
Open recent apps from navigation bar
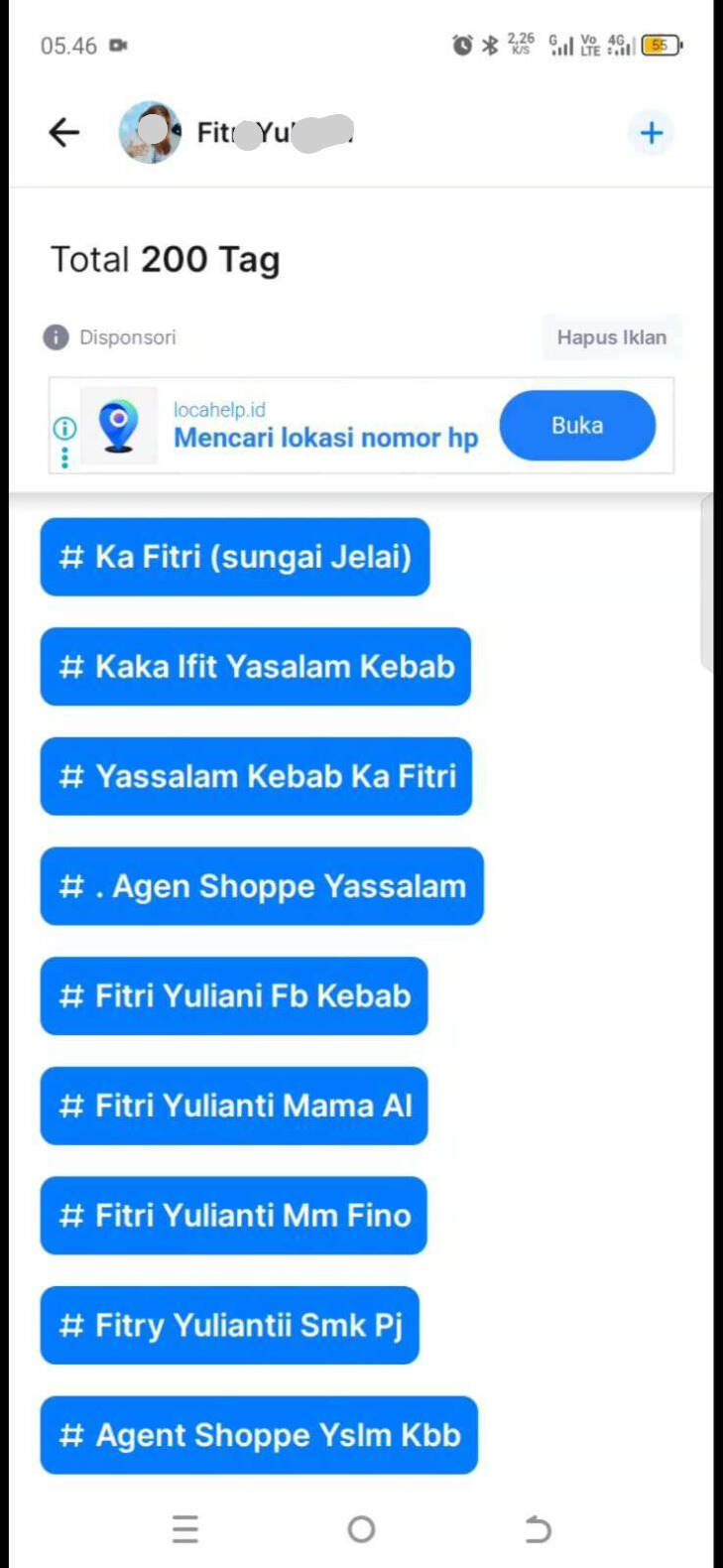click(185, 1529)
